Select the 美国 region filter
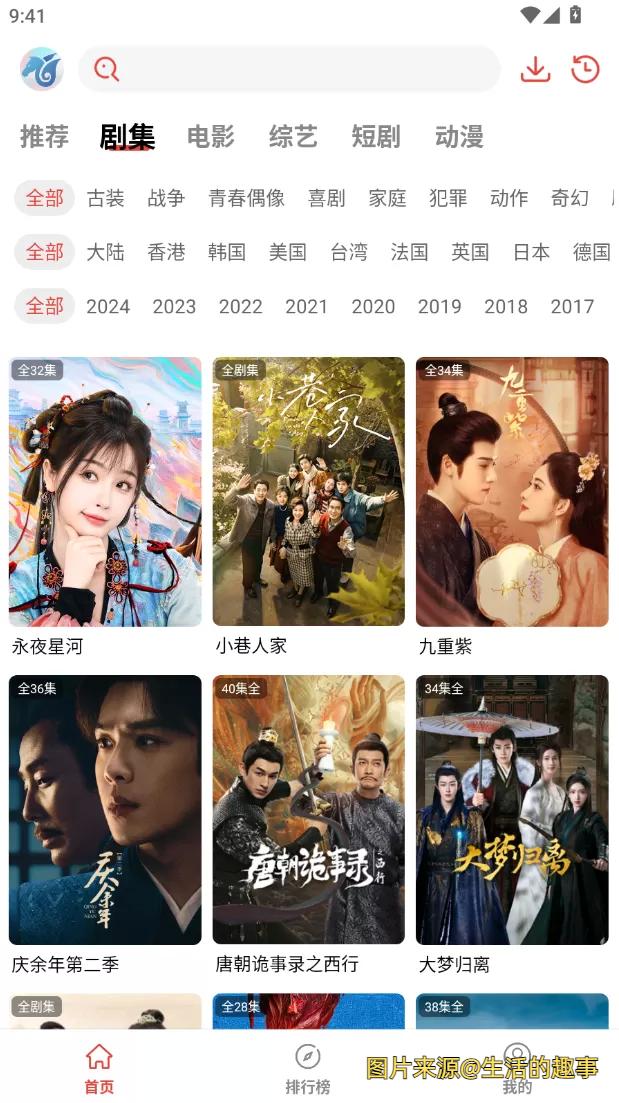This screenshot has width=619, height=1103. (287, 252)
